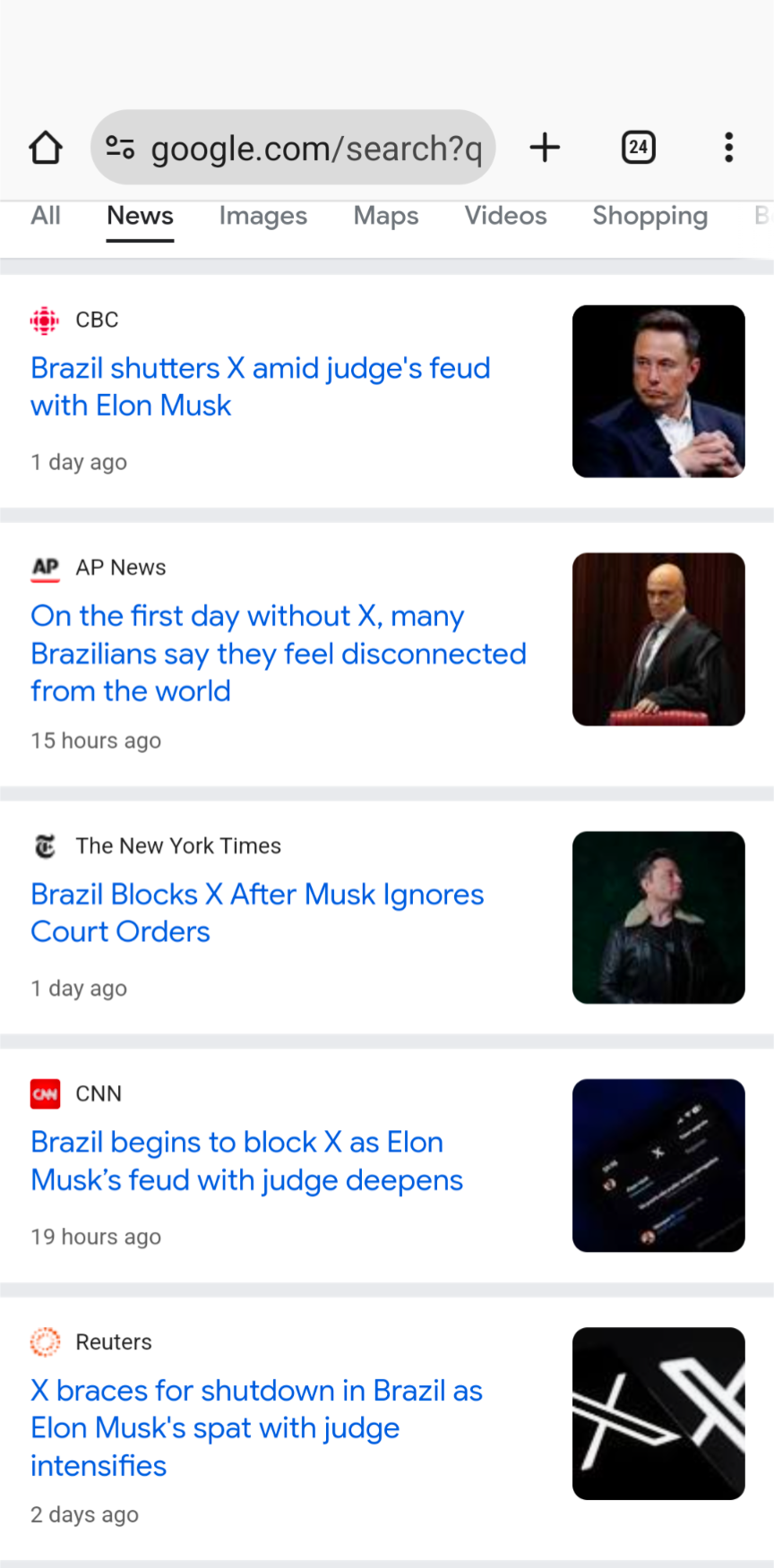The width and height of the screenshot is (774, 1568).
Task: Open AP News article about Brazilians feeling disconnected
Action: coord(279,654)
